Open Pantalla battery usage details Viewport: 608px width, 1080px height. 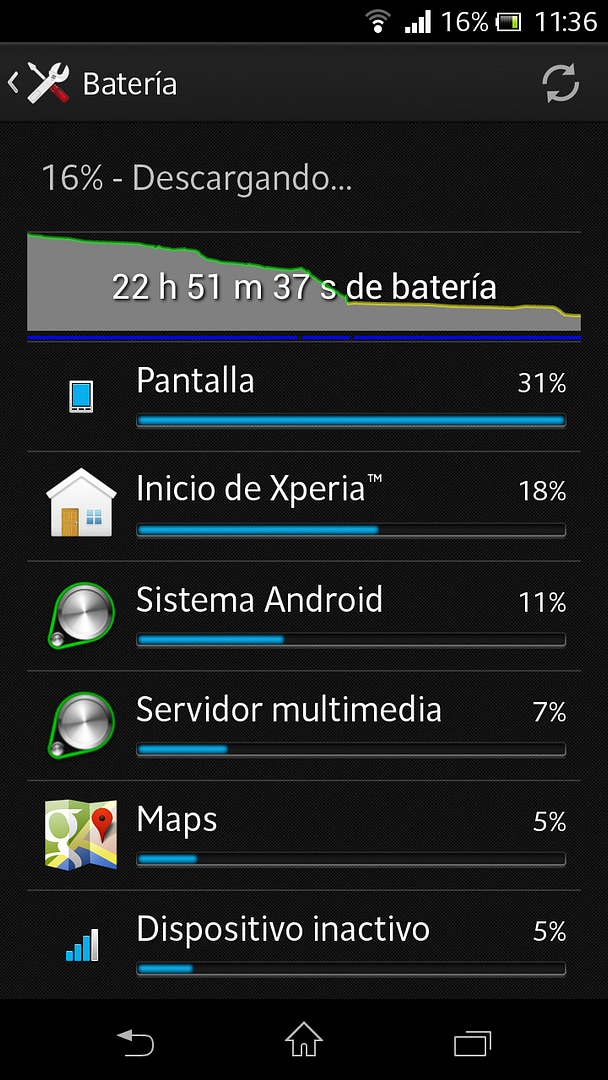point(304,397)
